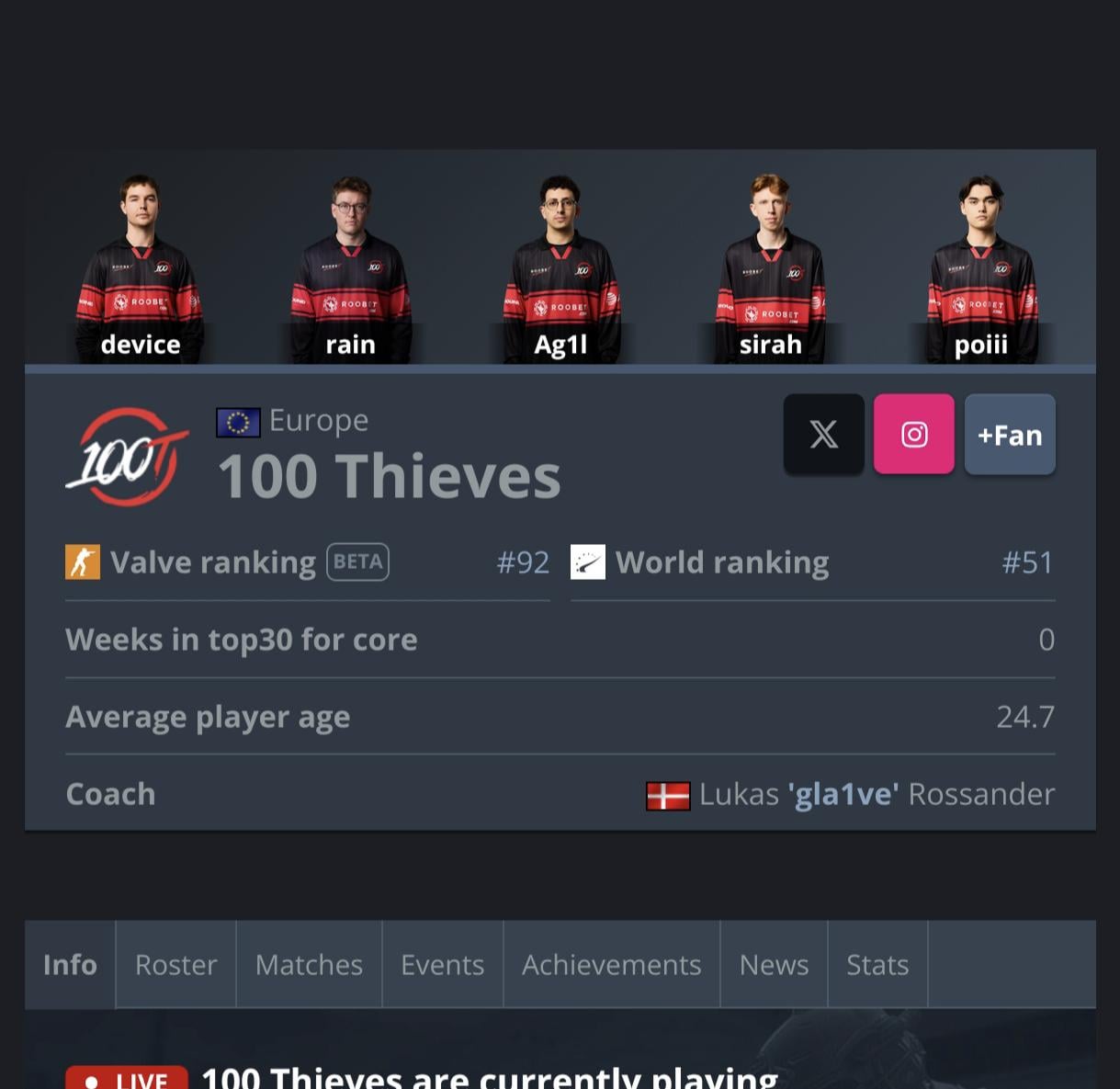Tap the +Fan button

pos(1009,435)
